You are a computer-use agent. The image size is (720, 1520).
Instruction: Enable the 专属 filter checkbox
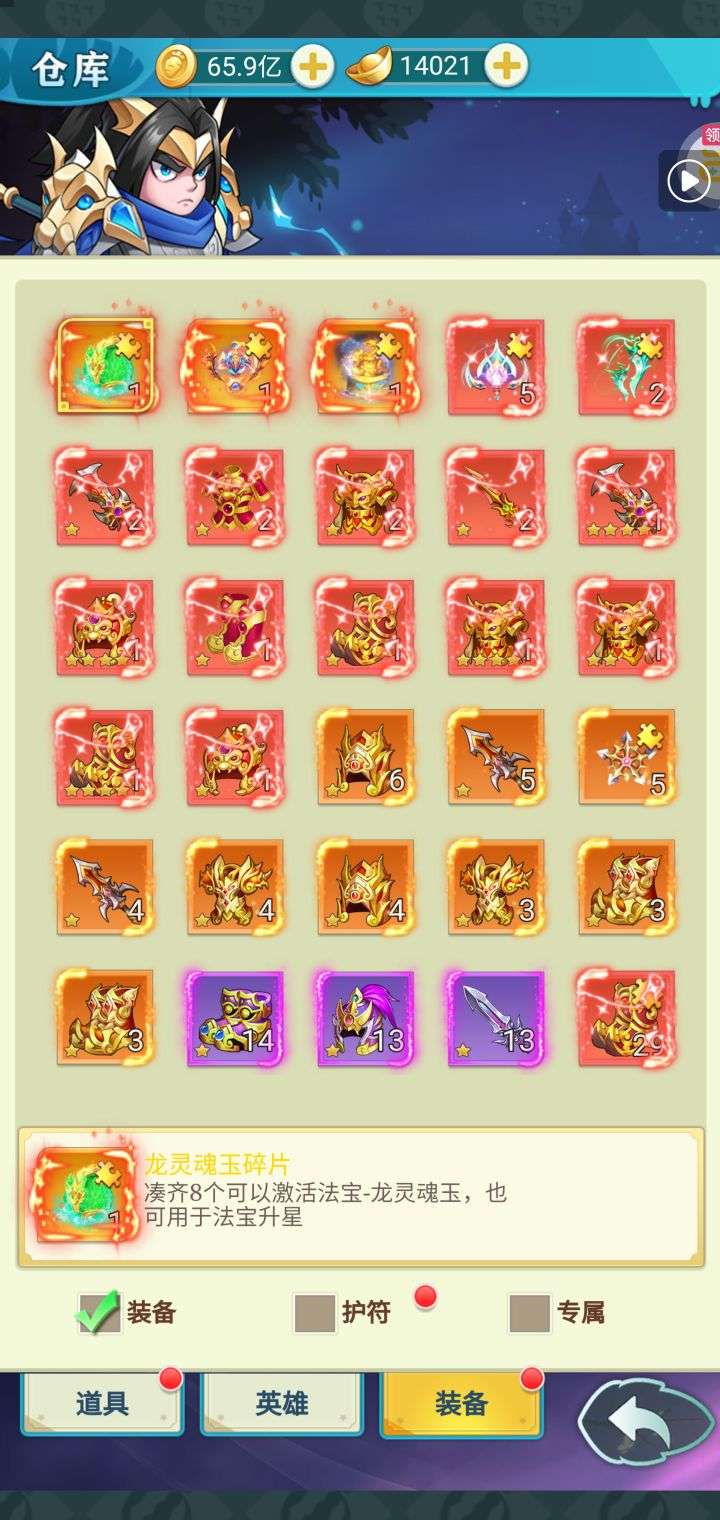click(x=529, y=1313)
